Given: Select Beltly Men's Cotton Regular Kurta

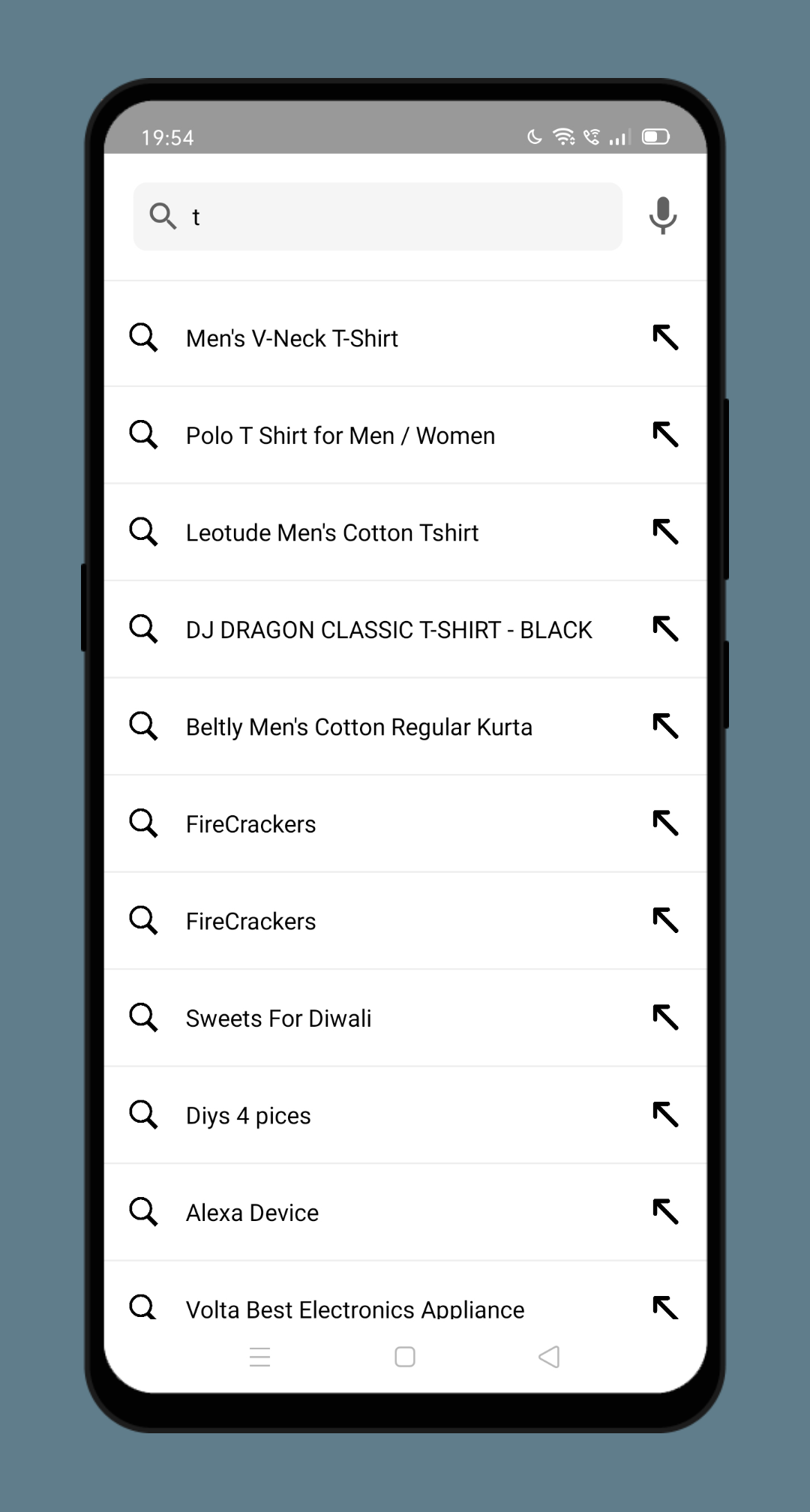Looking at the screenshot, I should coord(358,727).
